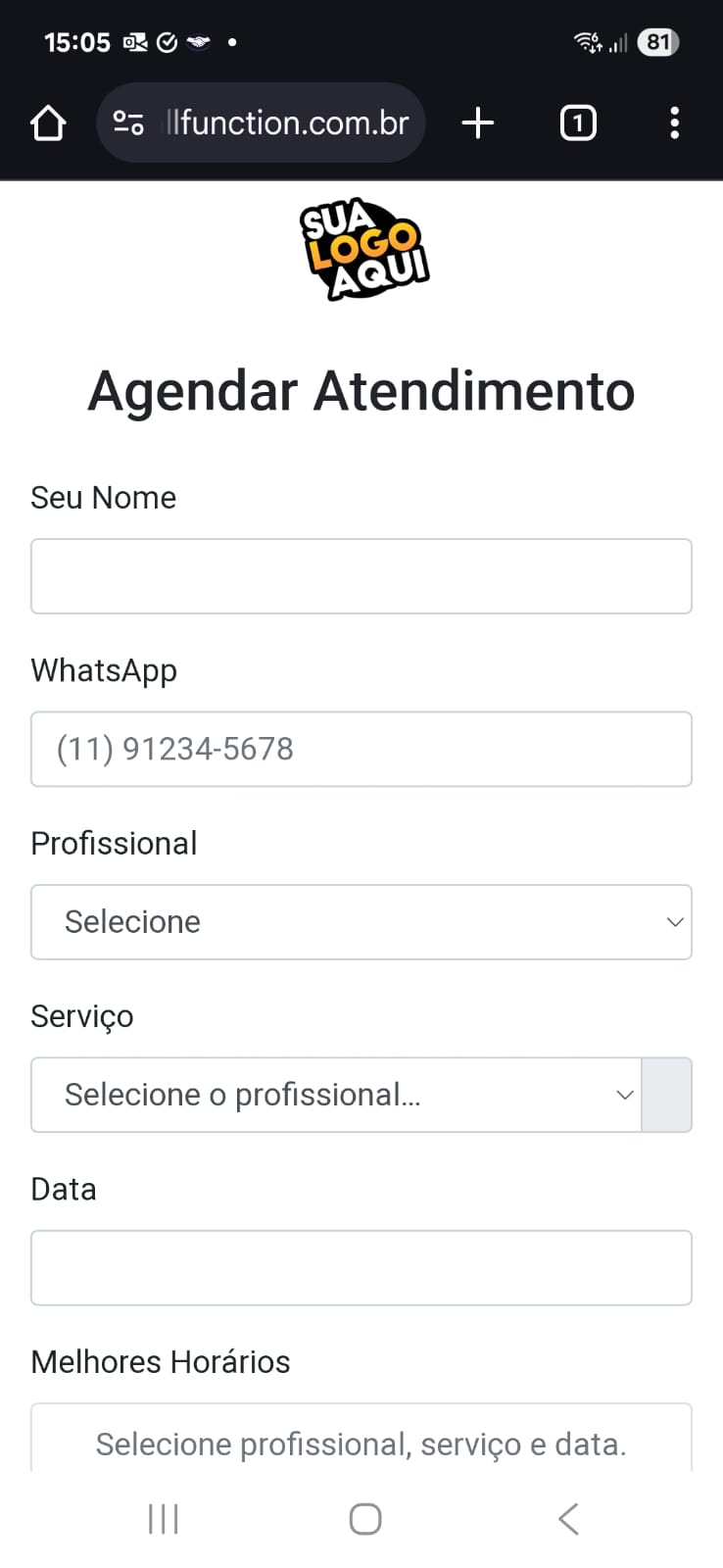This screenshot has height=1568, width=723.
Task: Tap the battery indicator showing 81
Action: [657, 42]
